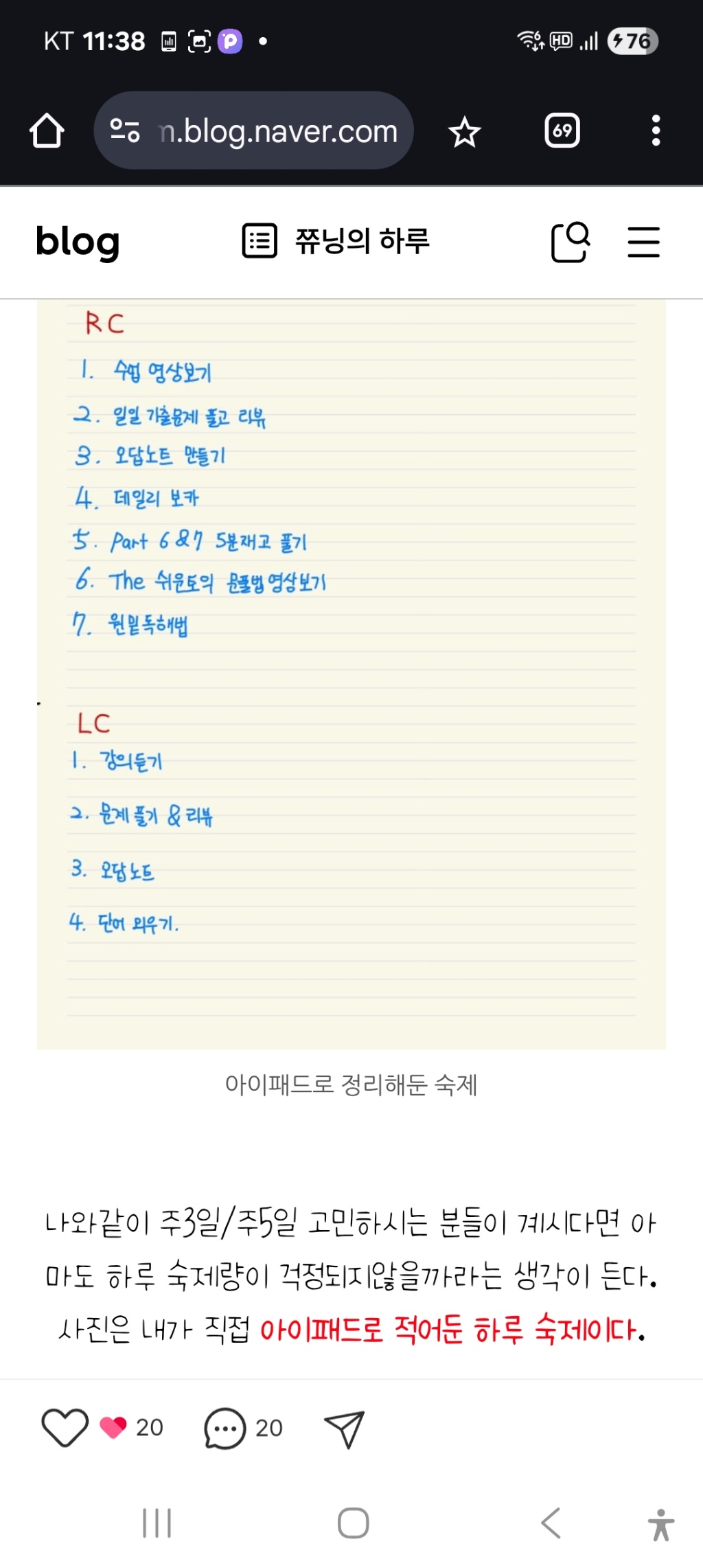View the handwritten homework note image

click(x=351, y=673)
